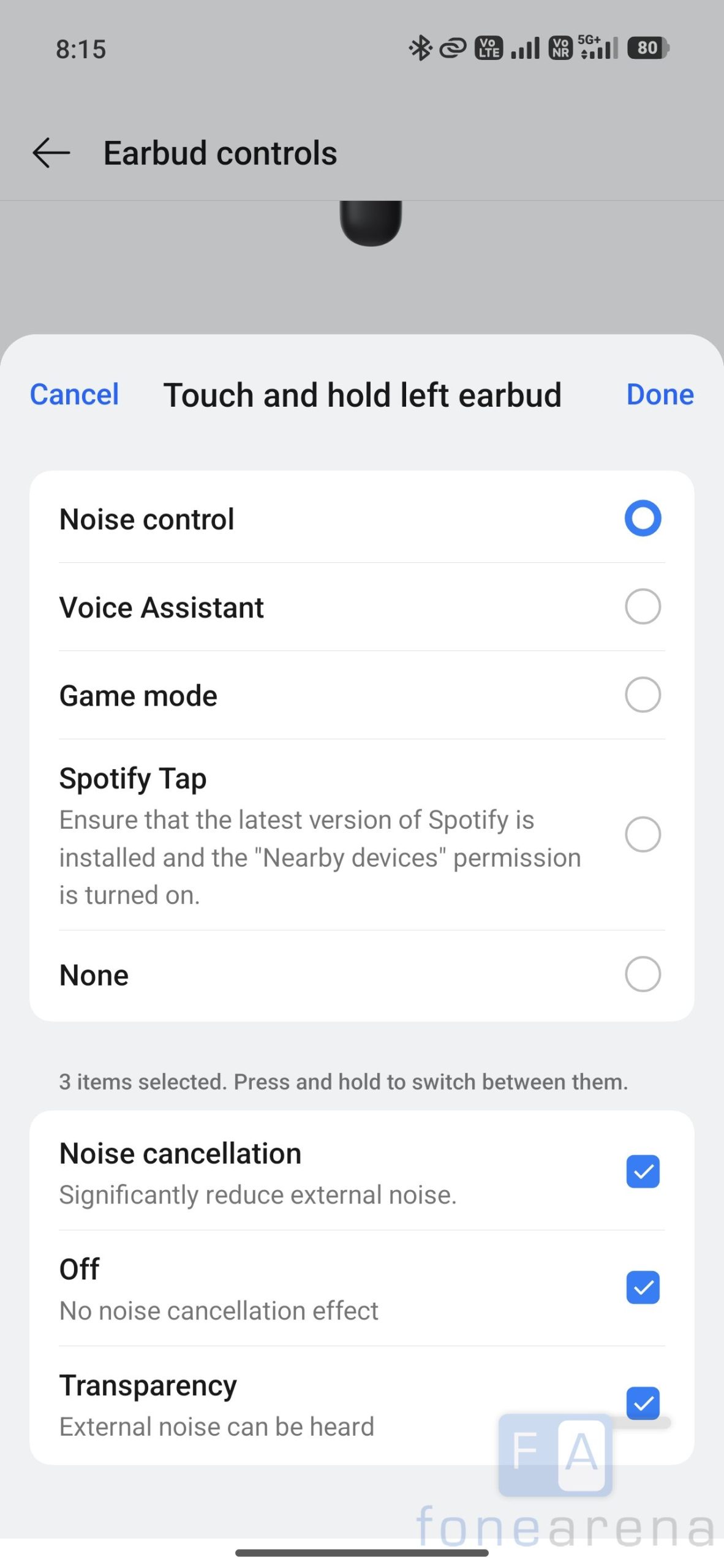Select the Noise control option
Viewport: 724px width, 1568px height.
[x=643, y=518]
